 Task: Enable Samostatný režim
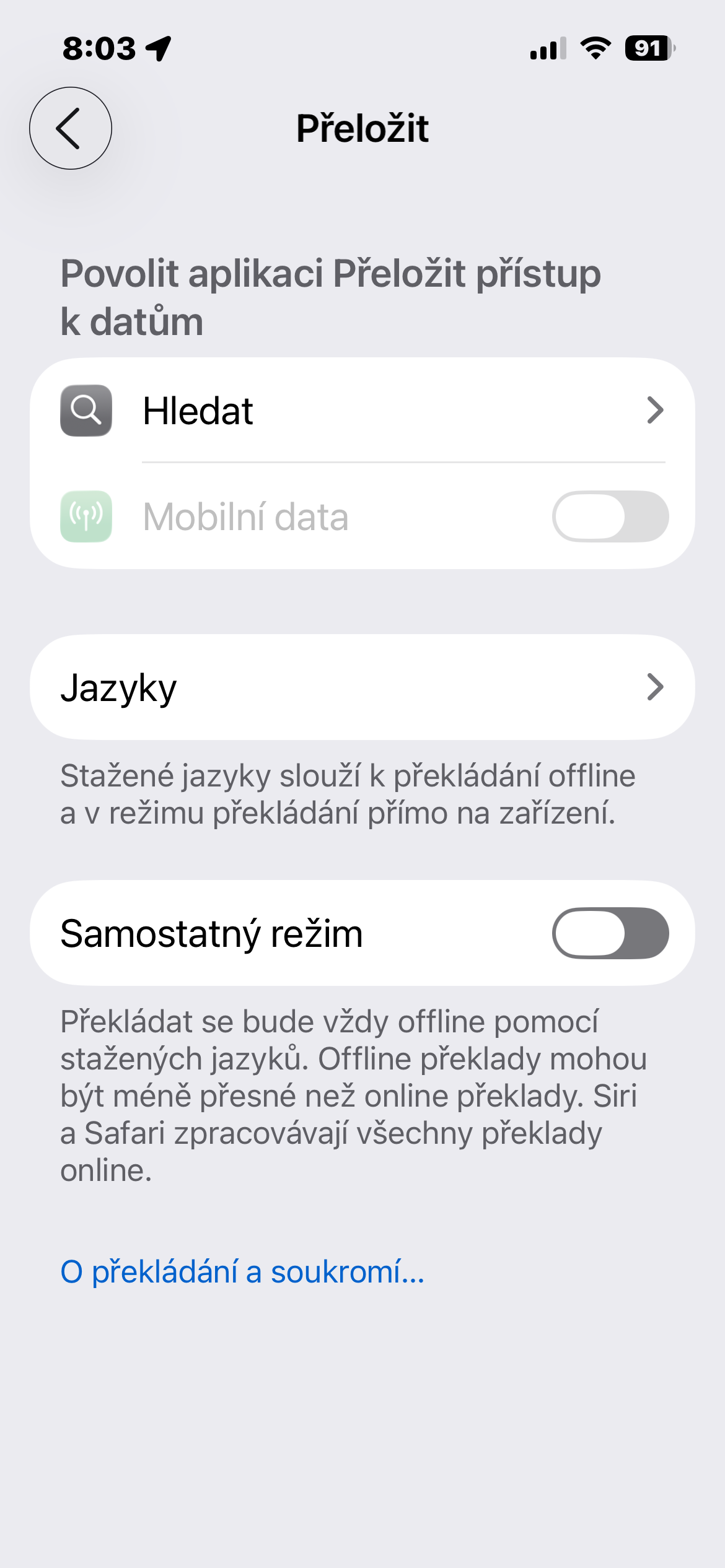coord(610,933)
